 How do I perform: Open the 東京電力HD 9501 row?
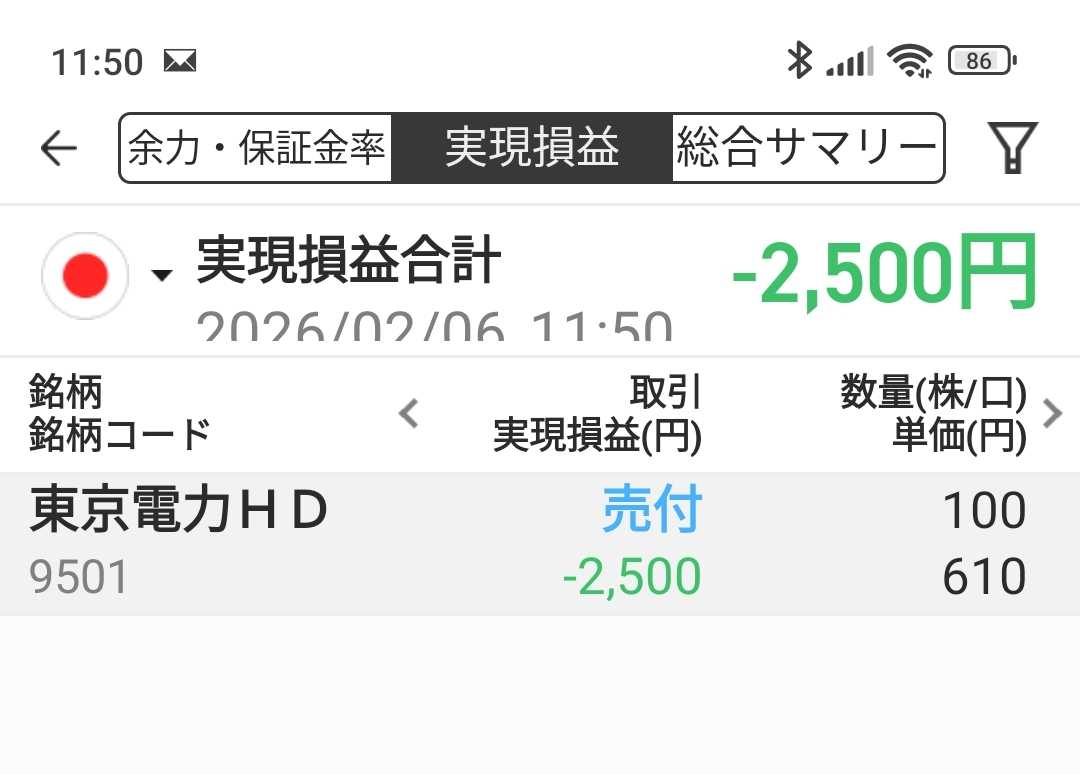(x=540, y=544)
